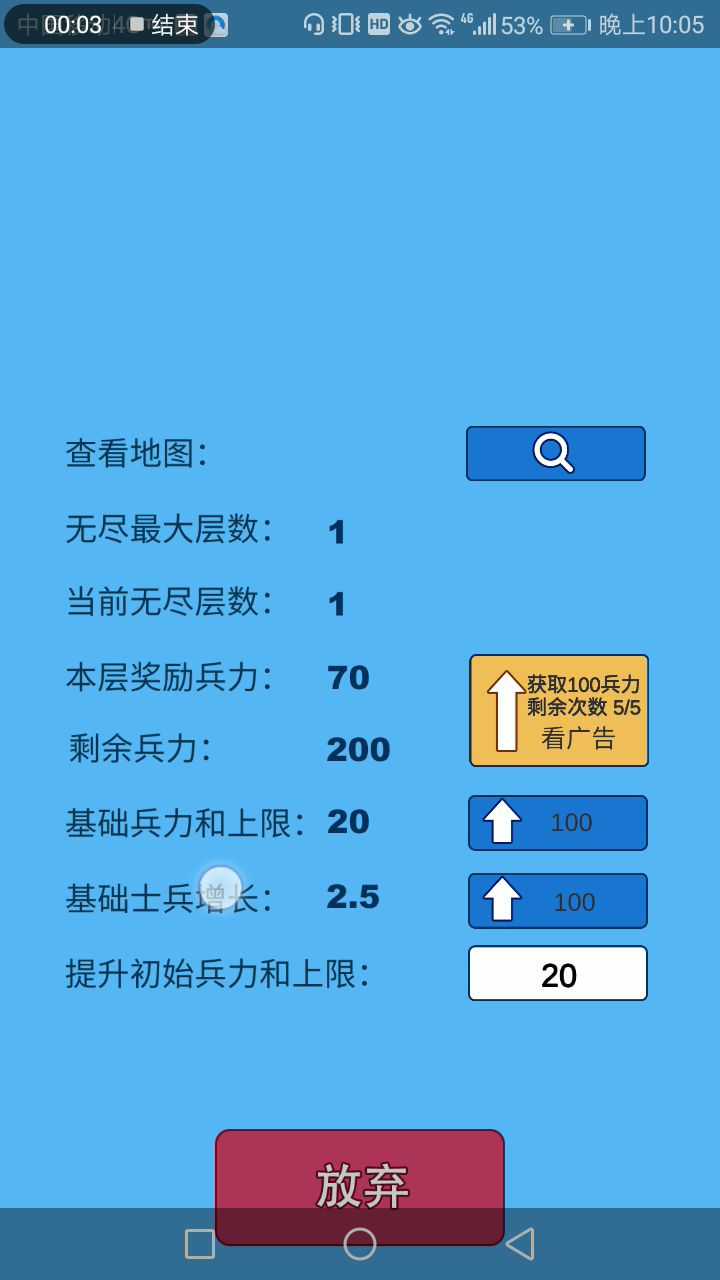This screenshot has width=720, height=1280.
Task: Tap the initial troops value box showing 20
Action: [557, 974]
